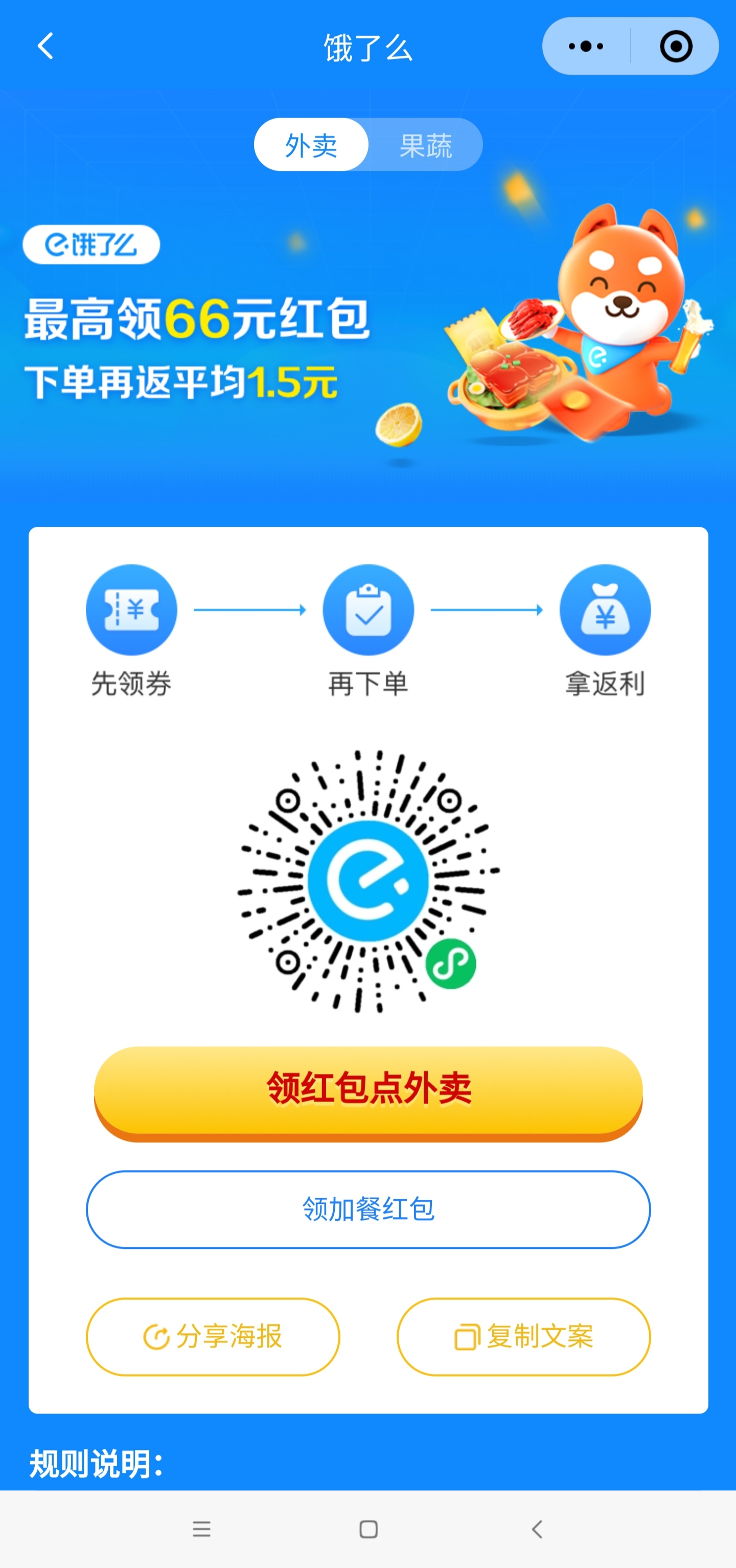Copy the promo text with 复制文案
The image size is (736, 1568).
coord(524,1337)
